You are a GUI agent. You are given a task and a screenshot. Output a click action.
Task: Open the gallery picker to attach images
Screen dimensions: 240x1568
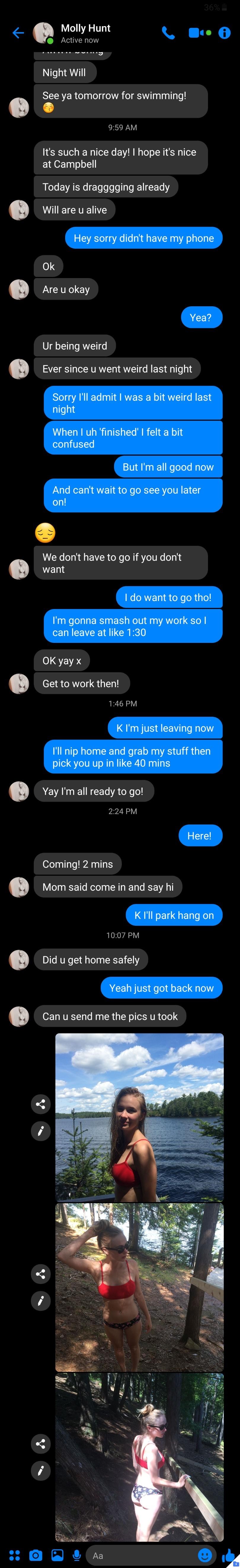tap(57, 1555)
